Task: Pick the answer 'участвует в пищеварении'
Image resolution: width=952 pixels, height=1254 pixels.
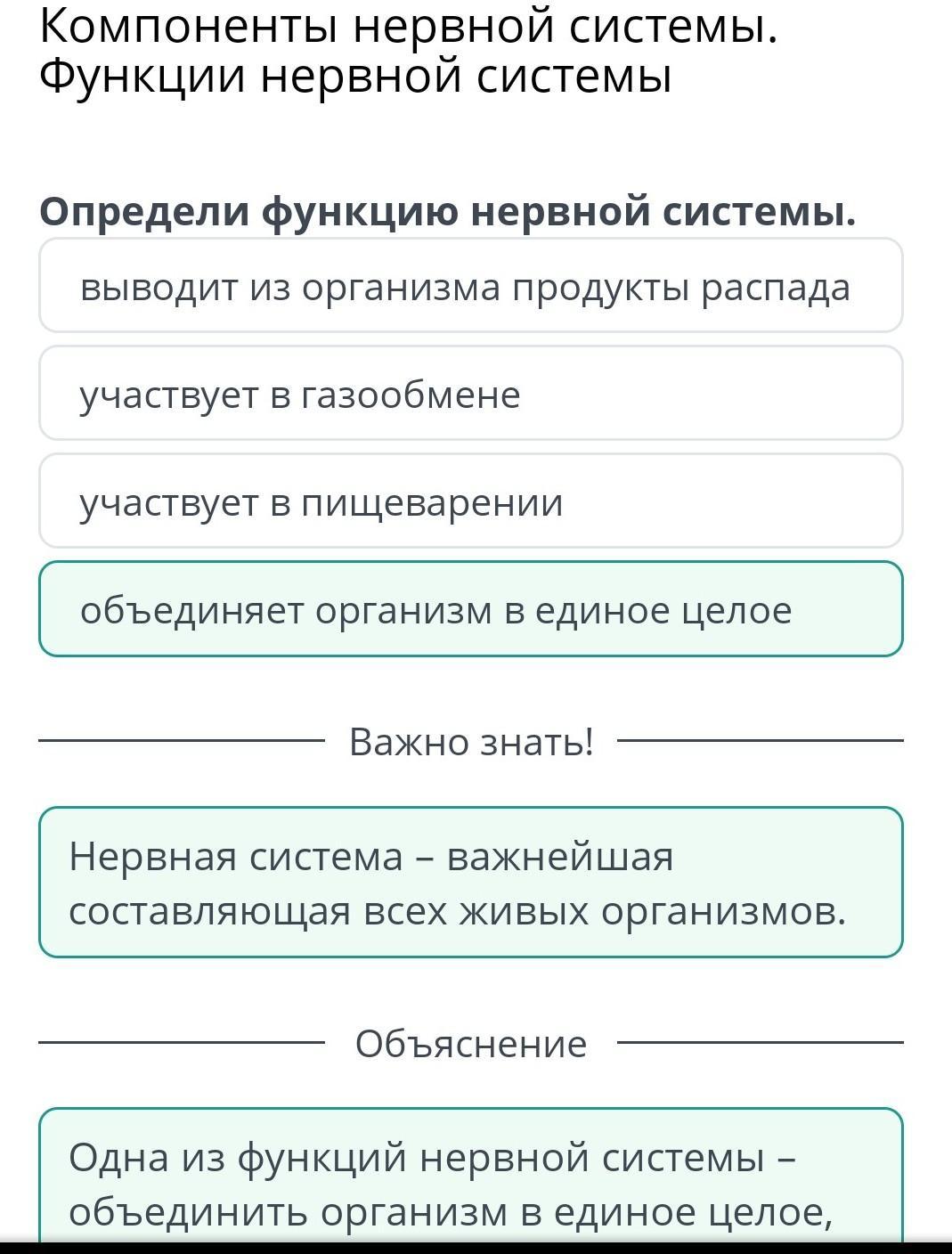Action: point(470,502)
